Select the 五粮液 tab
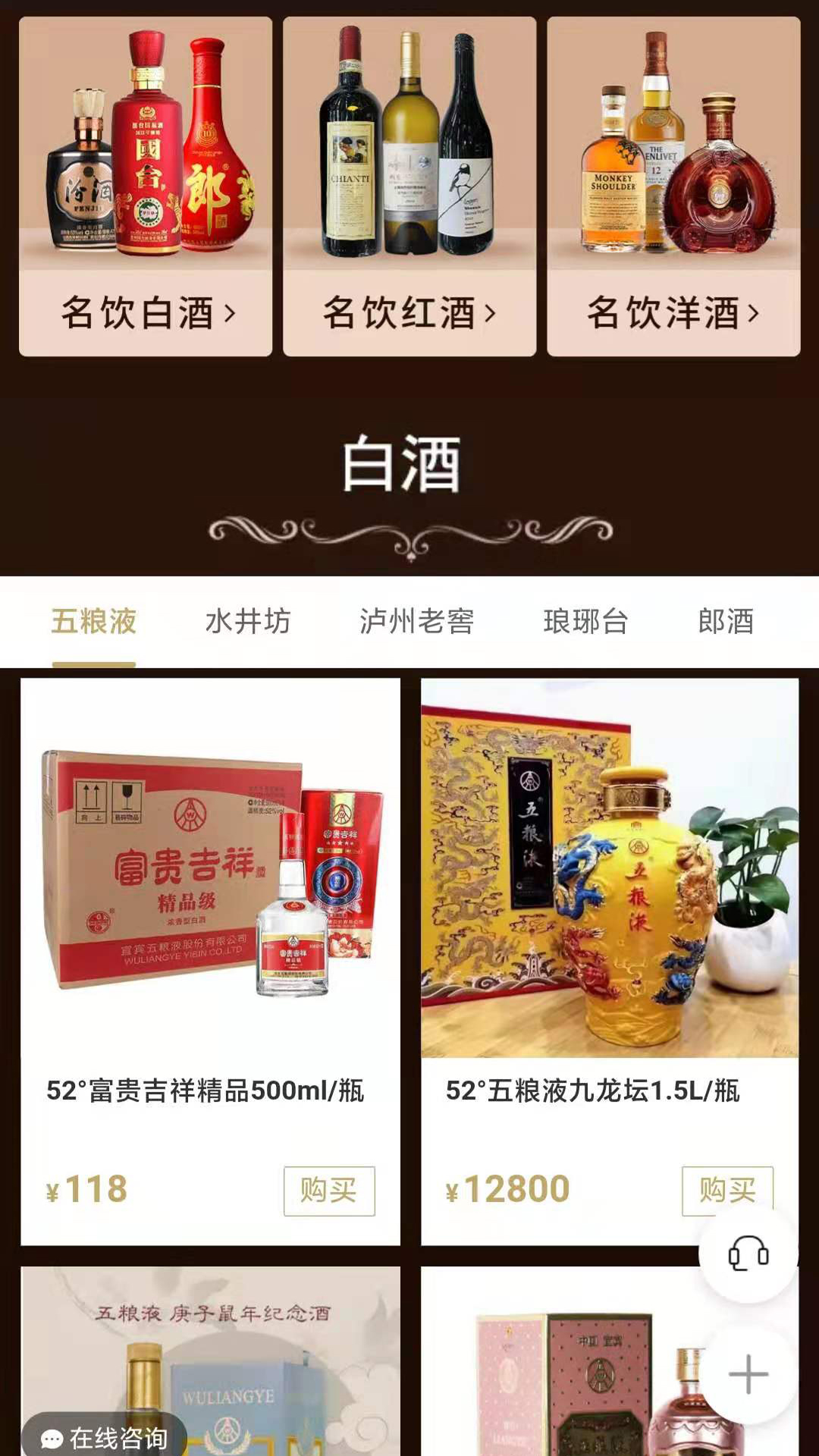This screenshot has width=819, height=1456. click(x=94, y=622)
